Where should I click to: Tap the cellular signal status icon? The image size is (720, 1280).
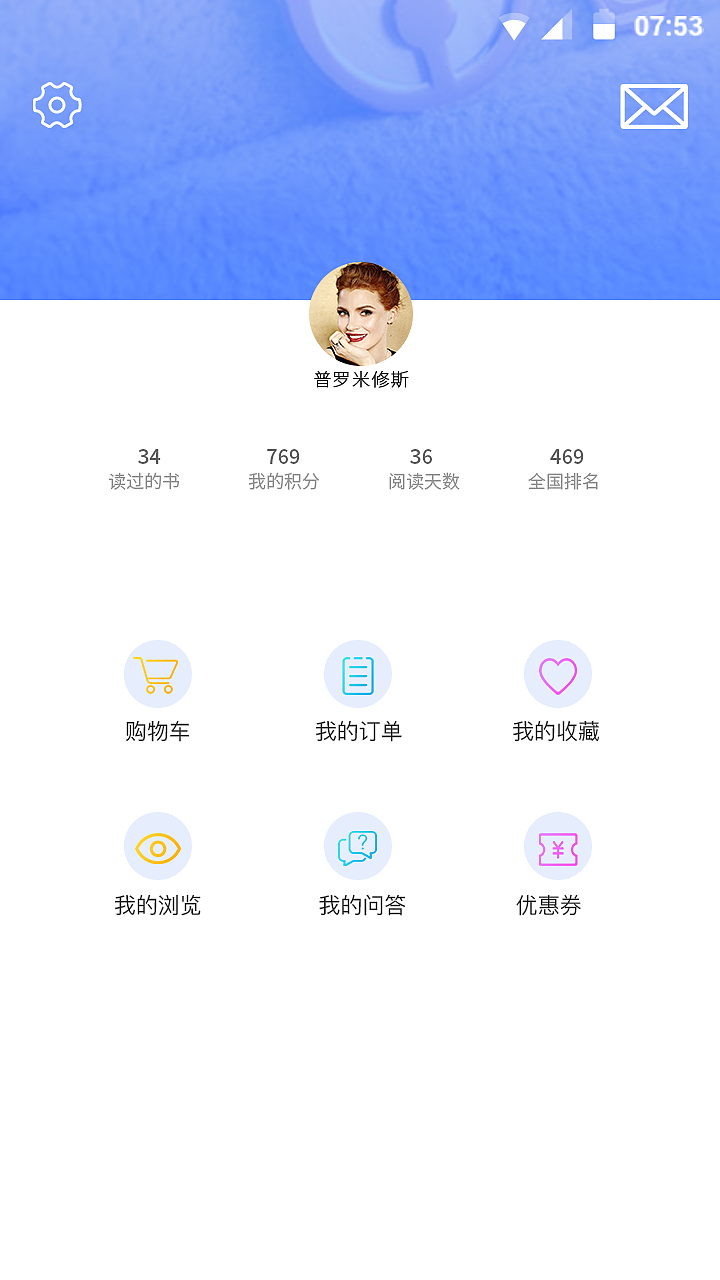pyautogui.click(x=556, y=27)
